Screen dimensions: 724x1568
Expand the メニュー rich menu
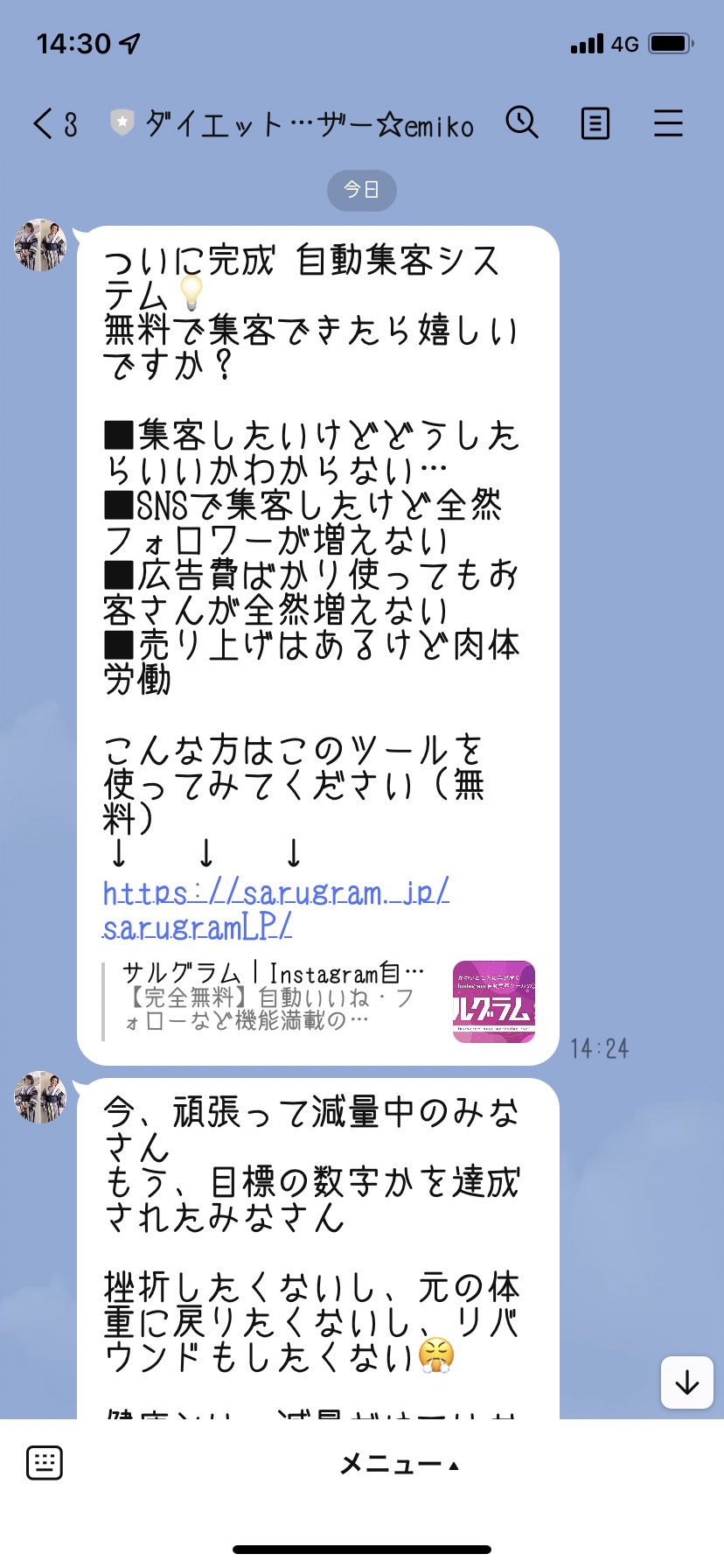[x=399, y=1463]
